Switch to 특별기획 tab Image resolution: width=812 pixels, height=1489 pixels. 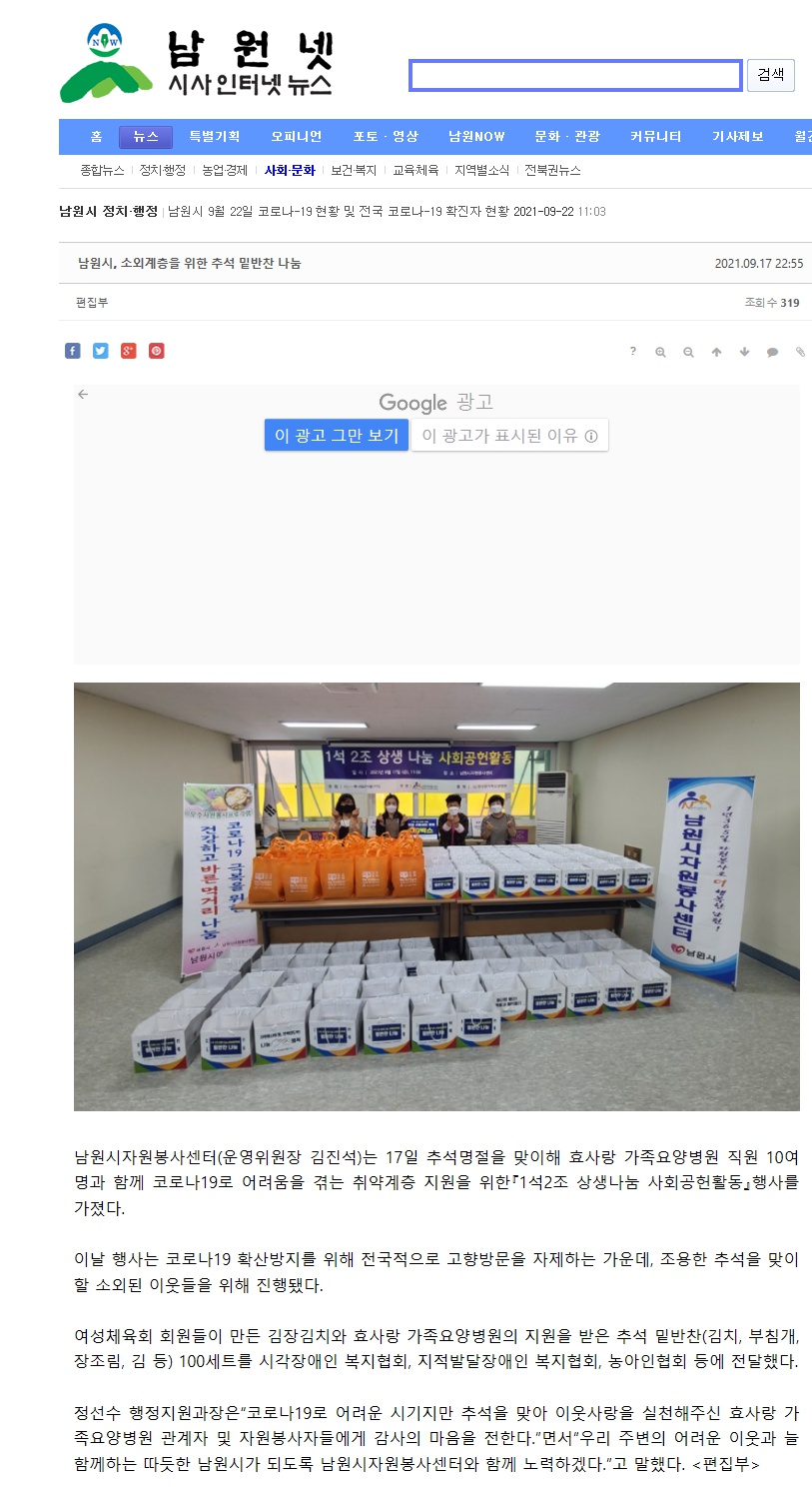pos(214,137)
